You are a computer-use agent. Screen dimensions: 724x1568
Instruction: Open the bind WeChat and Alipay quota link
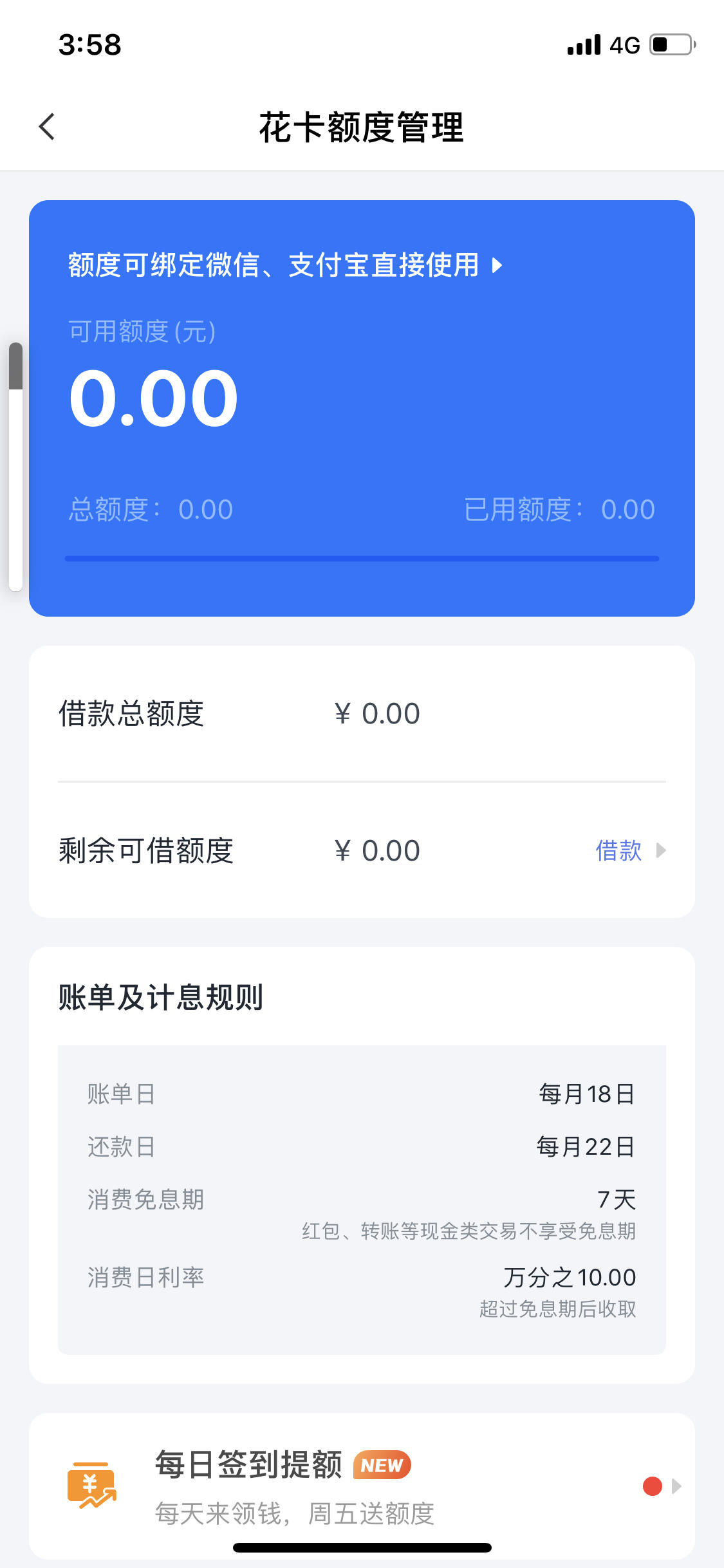pyautogui.click(x=285, y=265)
